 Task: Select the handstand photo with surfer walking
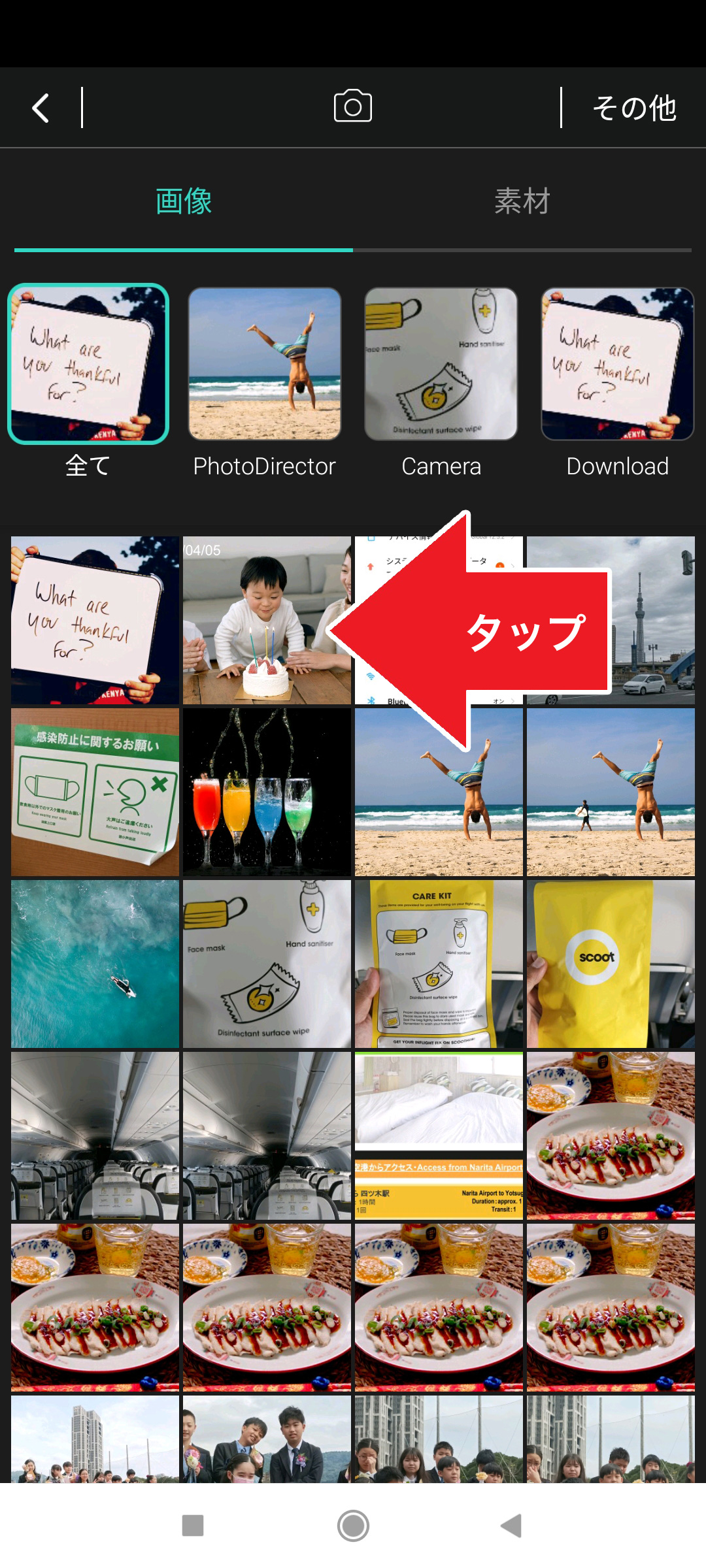coord(611,792)
